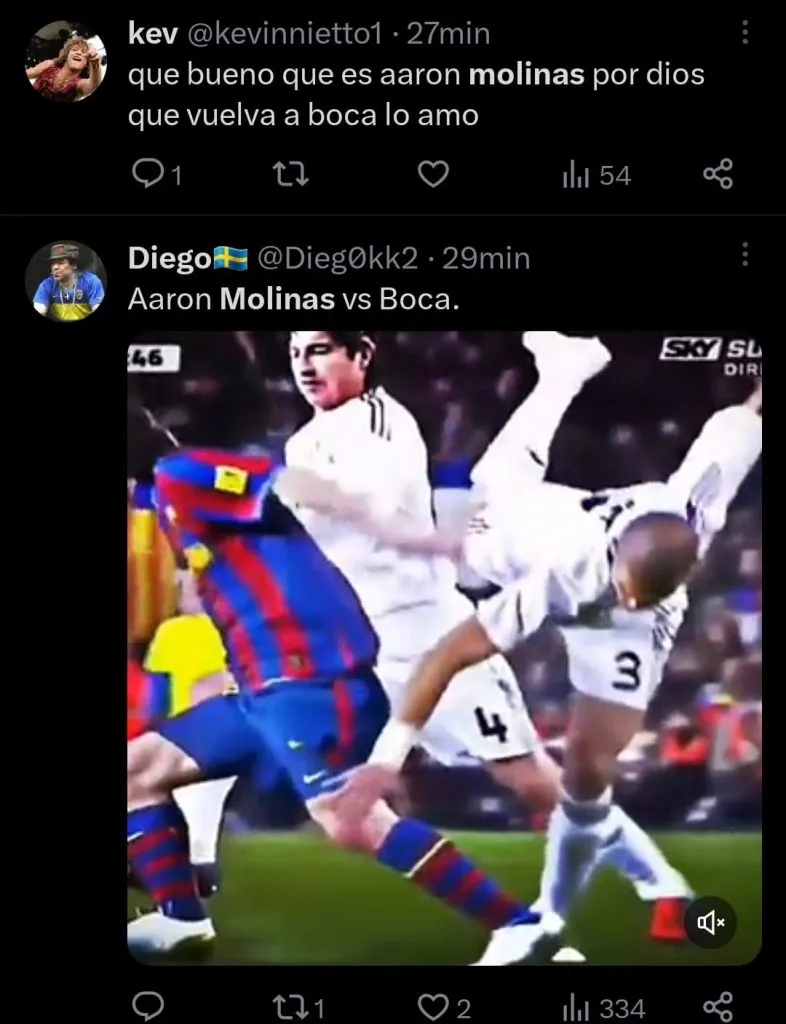The width and height of the screenshot is (786, 1024).
Task: Open the overflow menu on Diego's tweet
Action: (x=744, y=257)
